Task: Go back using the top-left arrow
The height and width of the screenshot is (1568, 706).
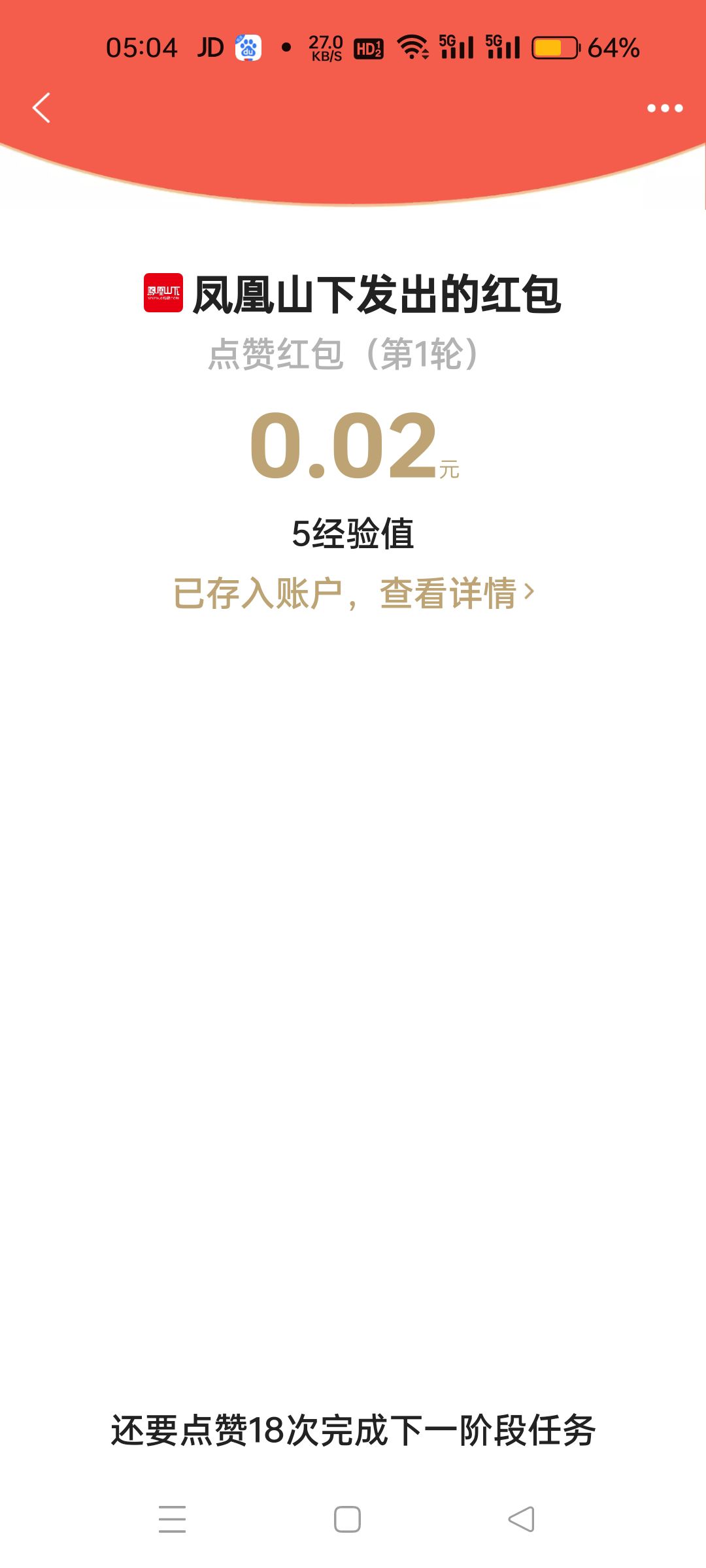Action: click(41, 108)
